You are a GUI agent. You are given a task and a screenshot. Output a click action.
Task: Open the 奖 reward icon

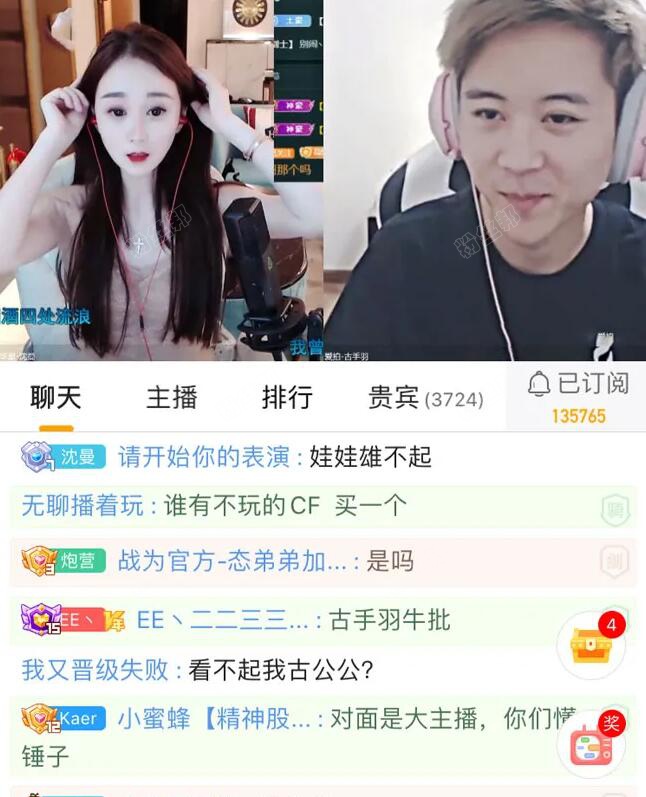click(592, 745)
